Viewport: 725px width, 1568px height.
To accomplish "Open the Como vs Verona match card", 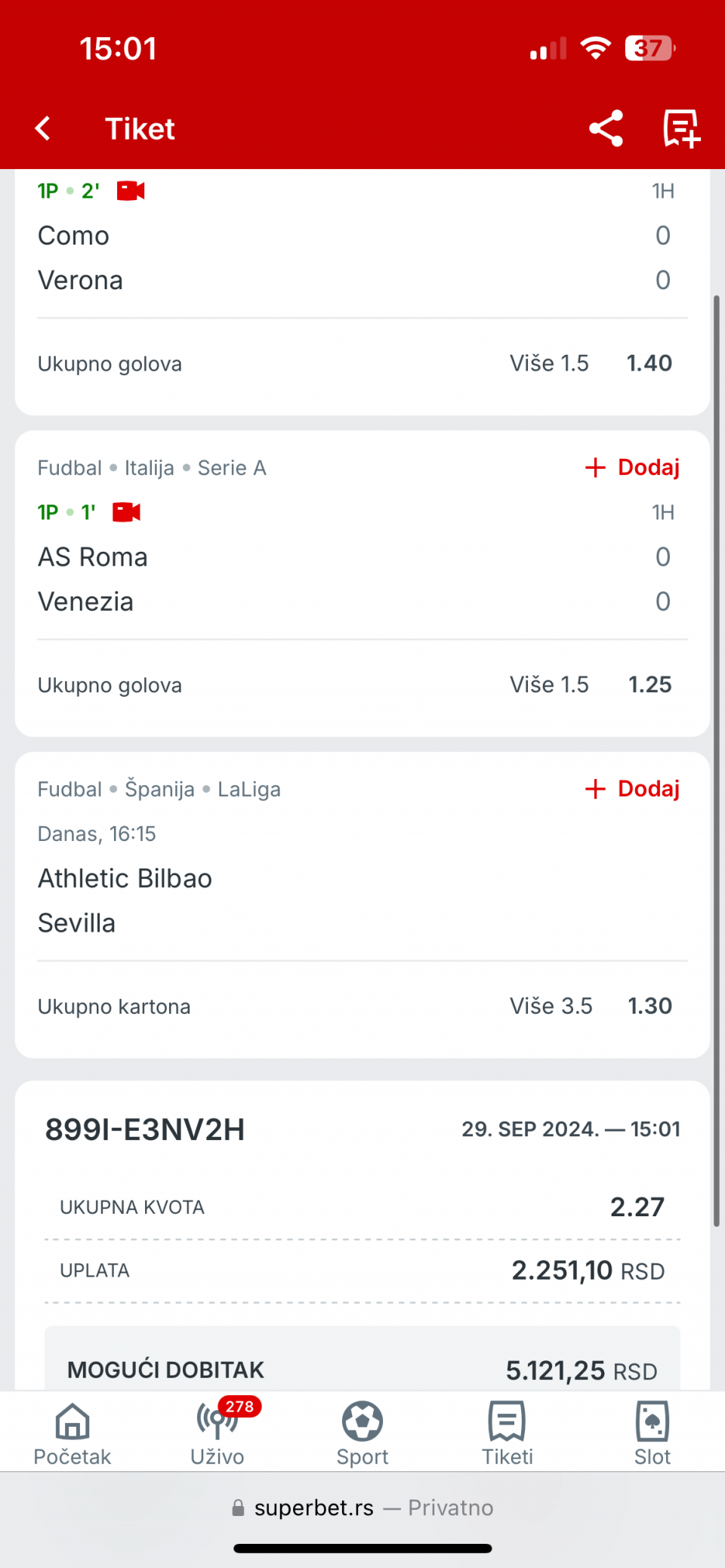I will [x=362, y=291].
